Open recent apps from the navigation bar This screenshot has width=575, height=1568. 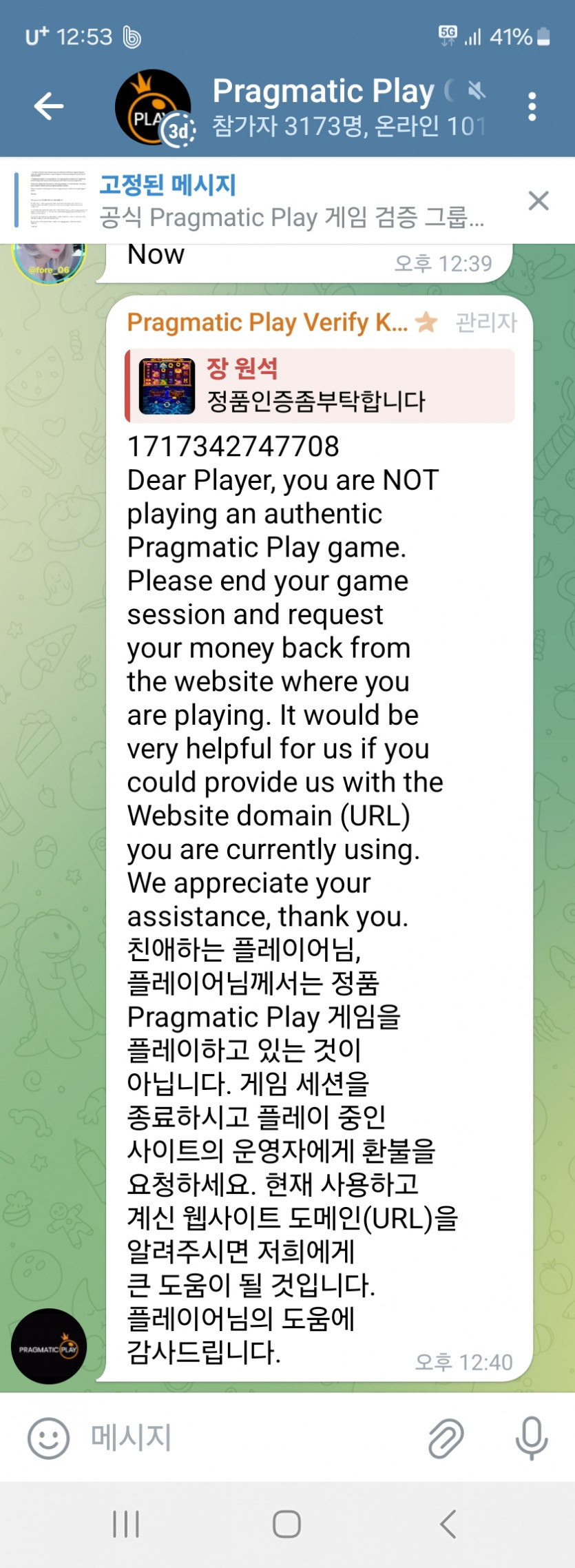(x=126, y=1525)
